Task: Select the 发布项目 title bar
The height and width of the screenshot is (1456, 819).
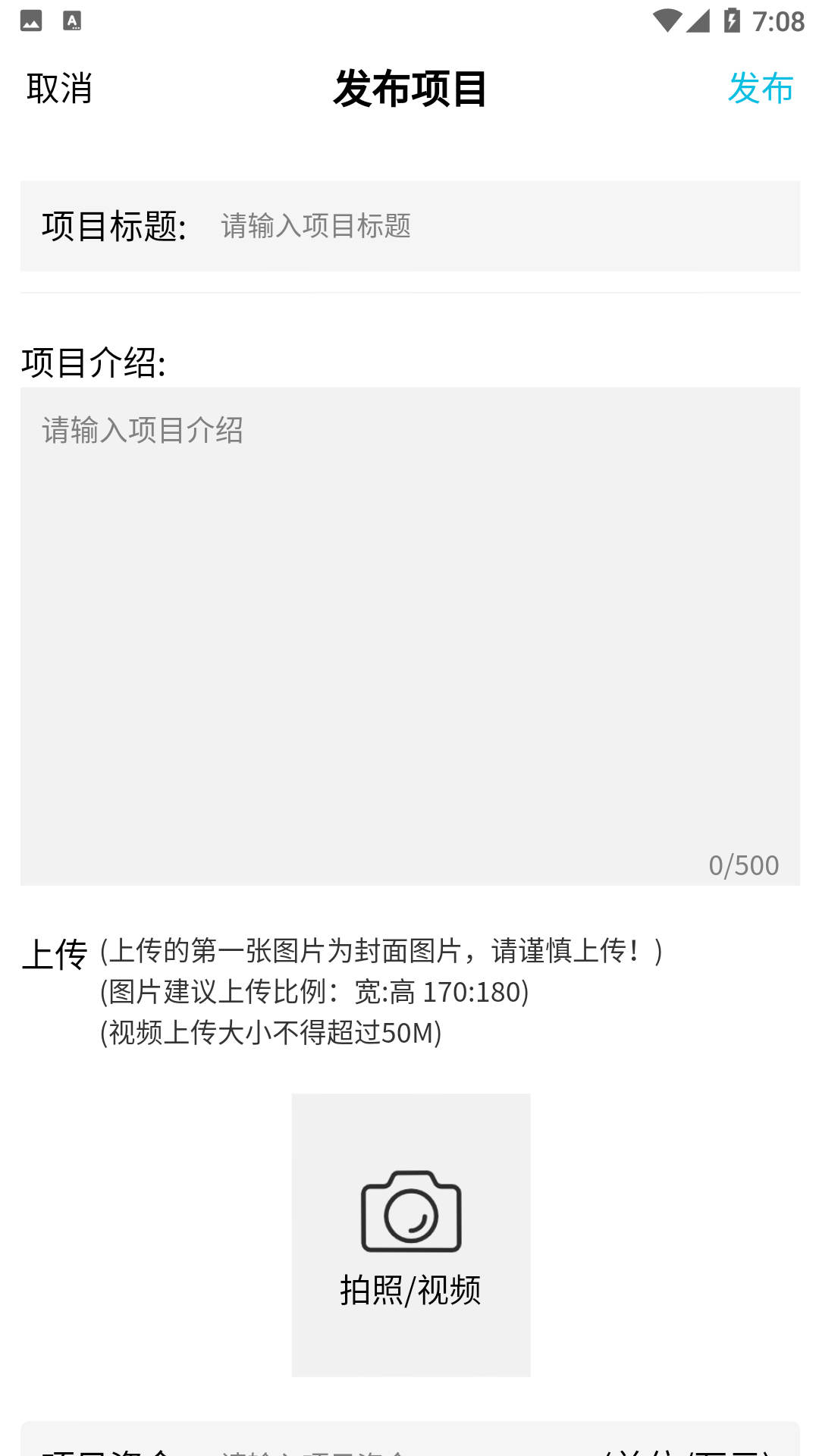Action: tap(409, 87)
